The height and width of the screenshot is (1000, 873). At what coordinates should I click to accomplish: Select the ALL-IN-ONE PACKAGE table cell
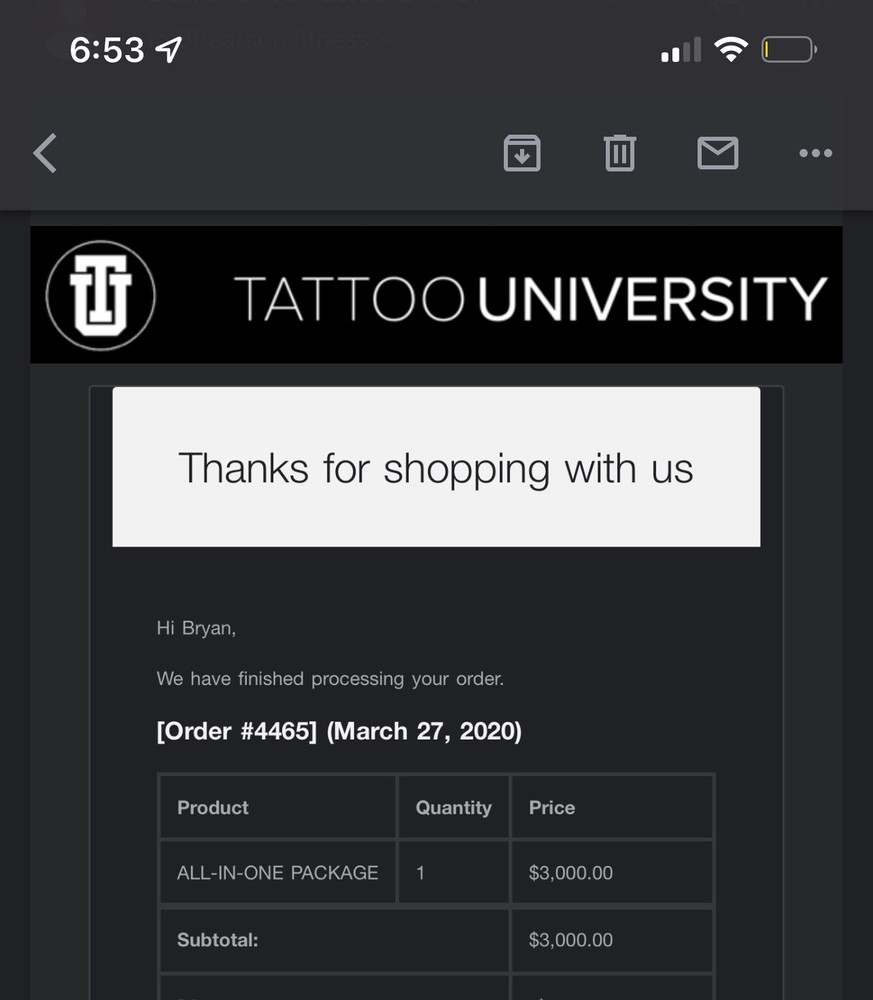[x=277, y=872]
